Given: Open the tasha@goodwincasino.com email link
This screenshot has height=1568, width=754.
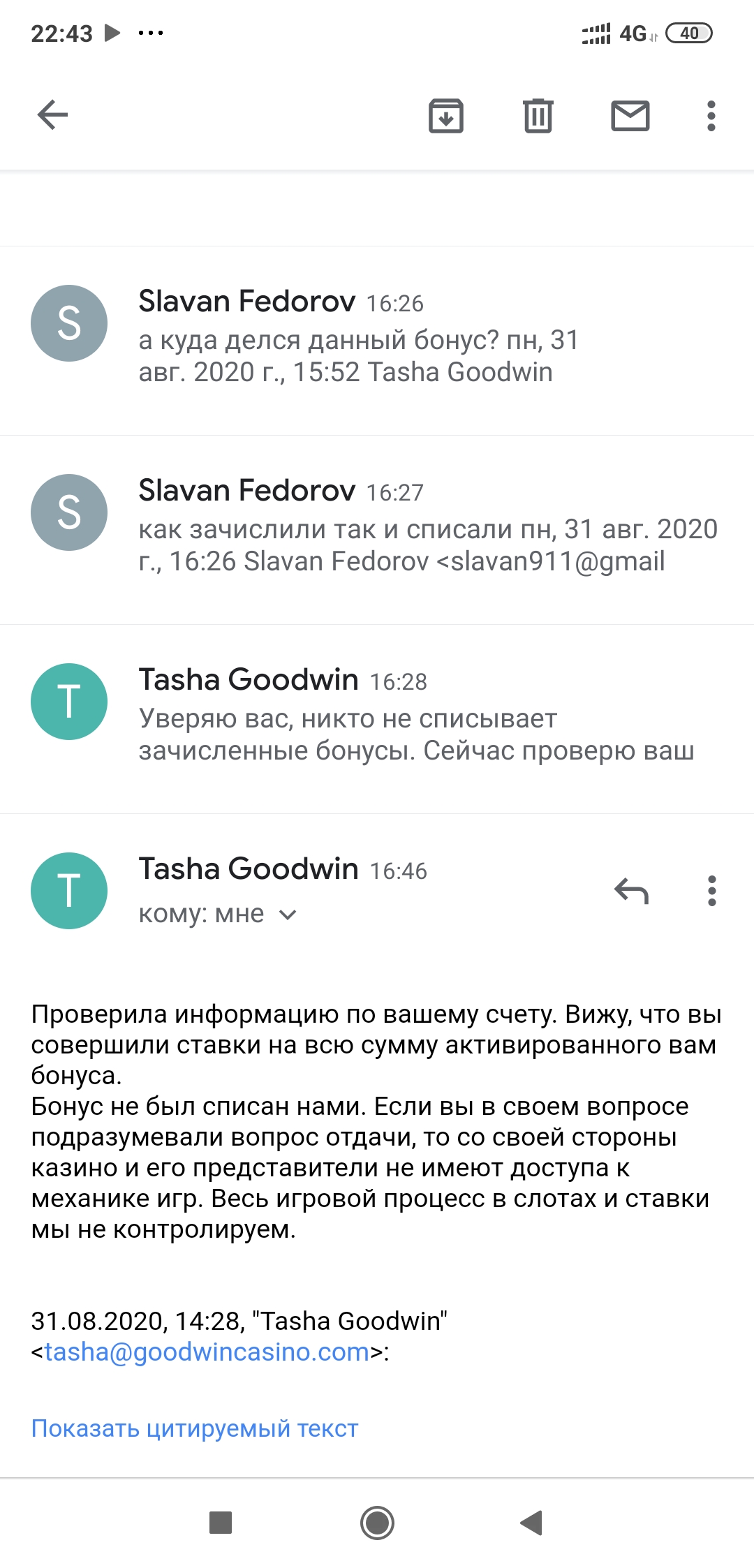Looking at the screenshot, I should click(x=207, y=1352).
